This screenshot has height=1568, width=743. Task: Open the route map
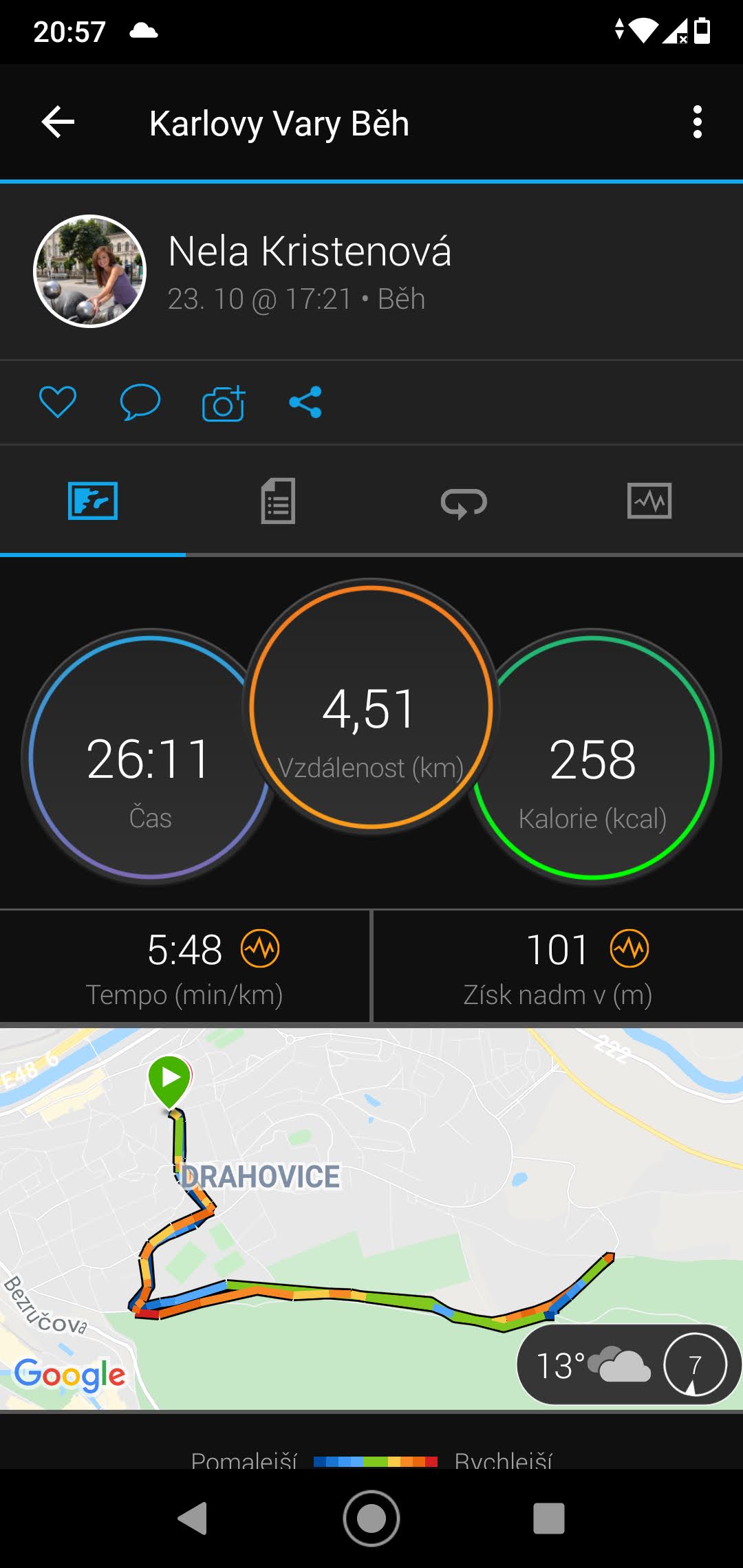(x=371, y=1218)
